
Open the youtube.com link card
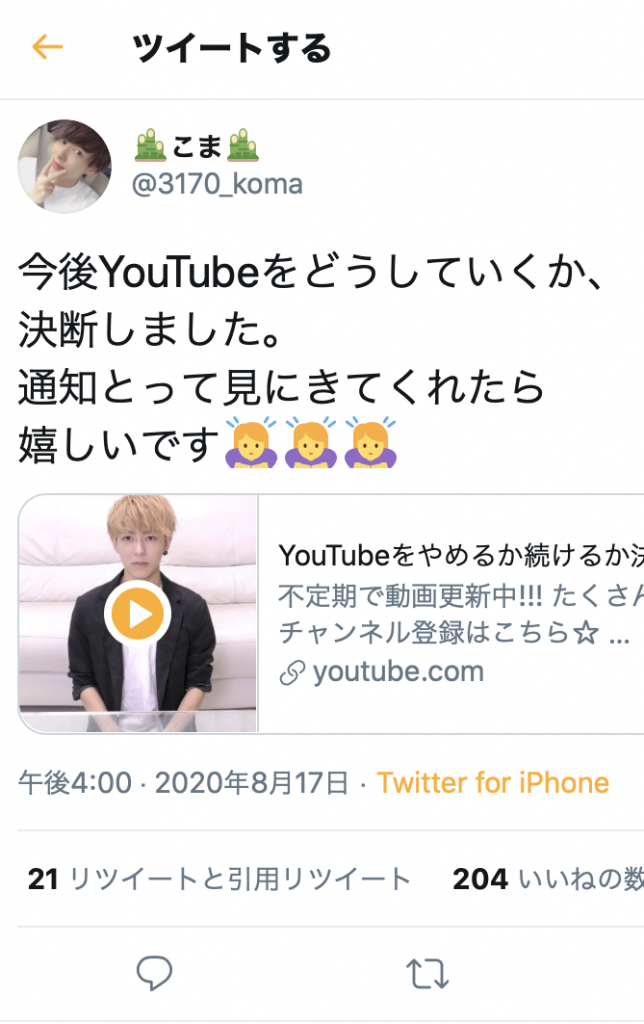(x=450, y=612)
